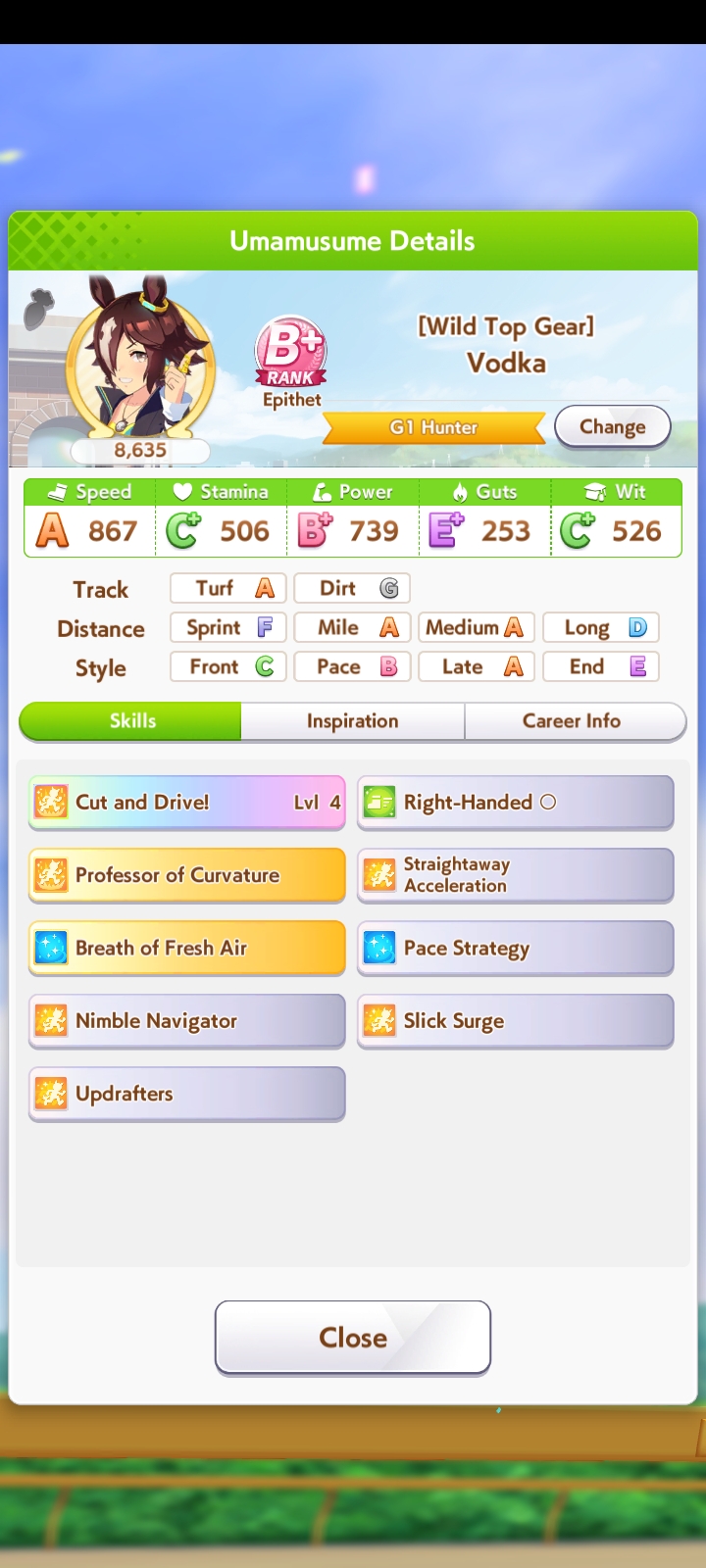Tap the Updrafters skill

(x=187, y=1094)
